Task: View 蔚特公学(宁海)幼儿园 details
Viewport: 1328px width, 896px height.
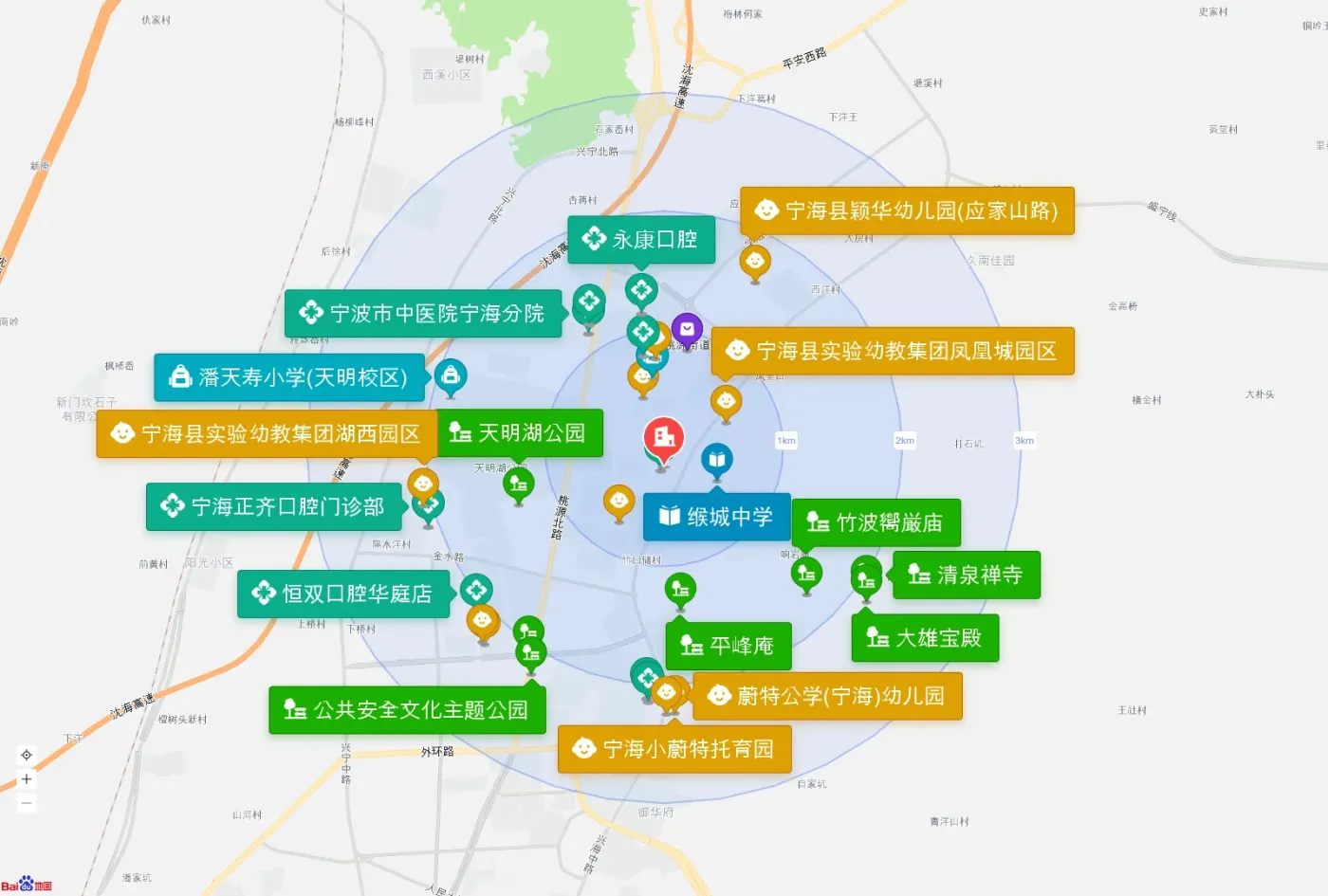Action: [827, 696]
